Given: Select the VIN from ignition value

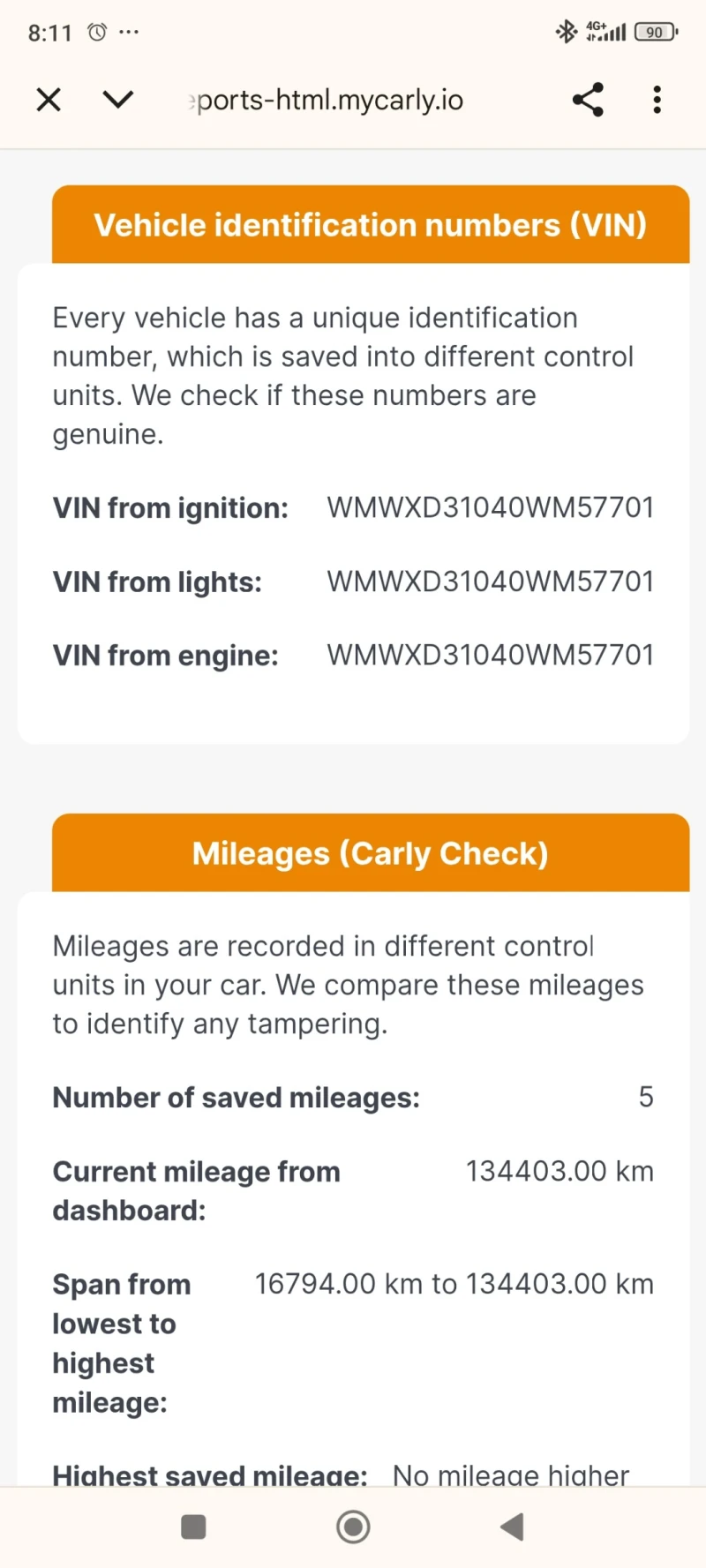Looking at the screenshot, I should point(490,507).
